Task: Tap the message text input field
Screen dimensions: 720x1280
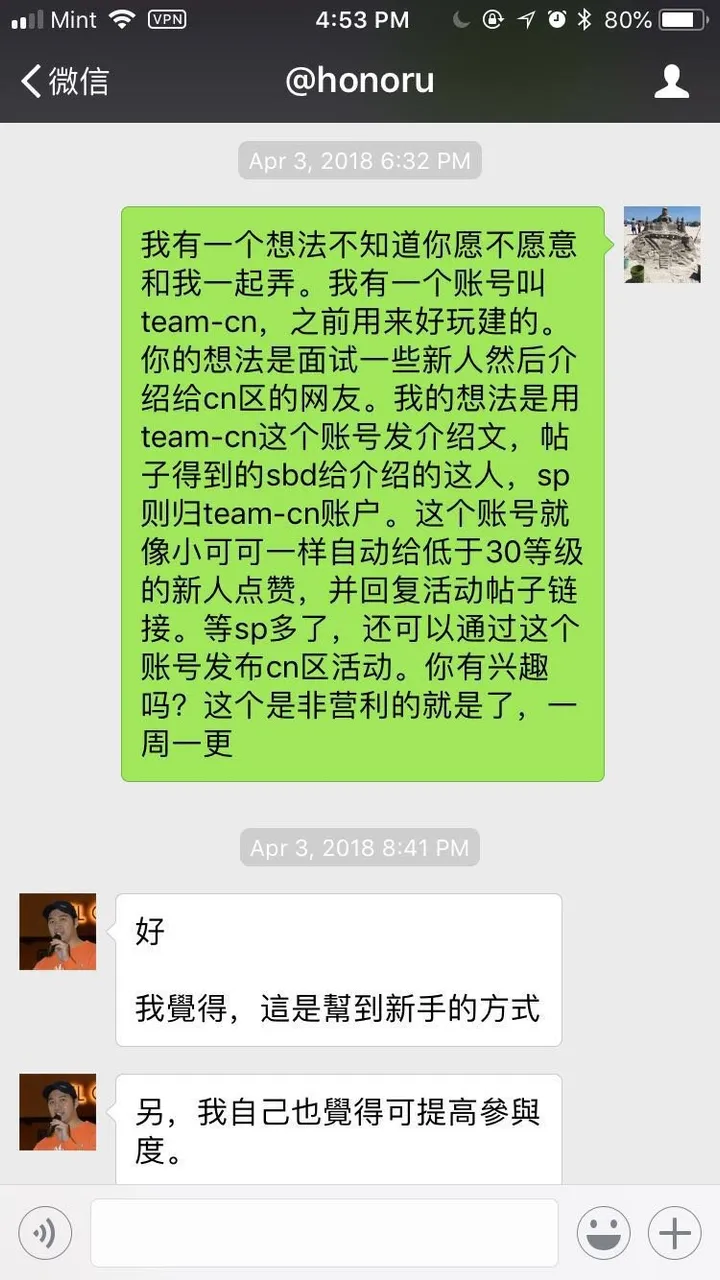Action: tap(324, 1233)
